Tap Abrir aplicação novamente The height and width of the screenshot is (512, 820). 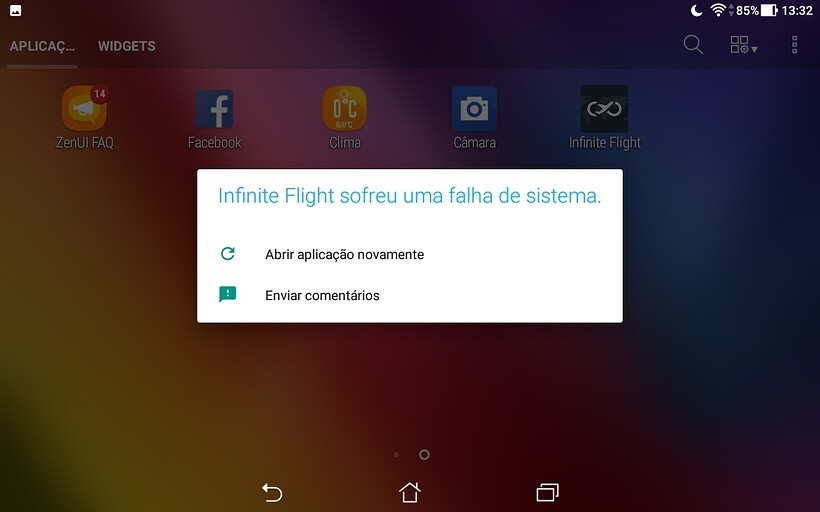(344, 254)
